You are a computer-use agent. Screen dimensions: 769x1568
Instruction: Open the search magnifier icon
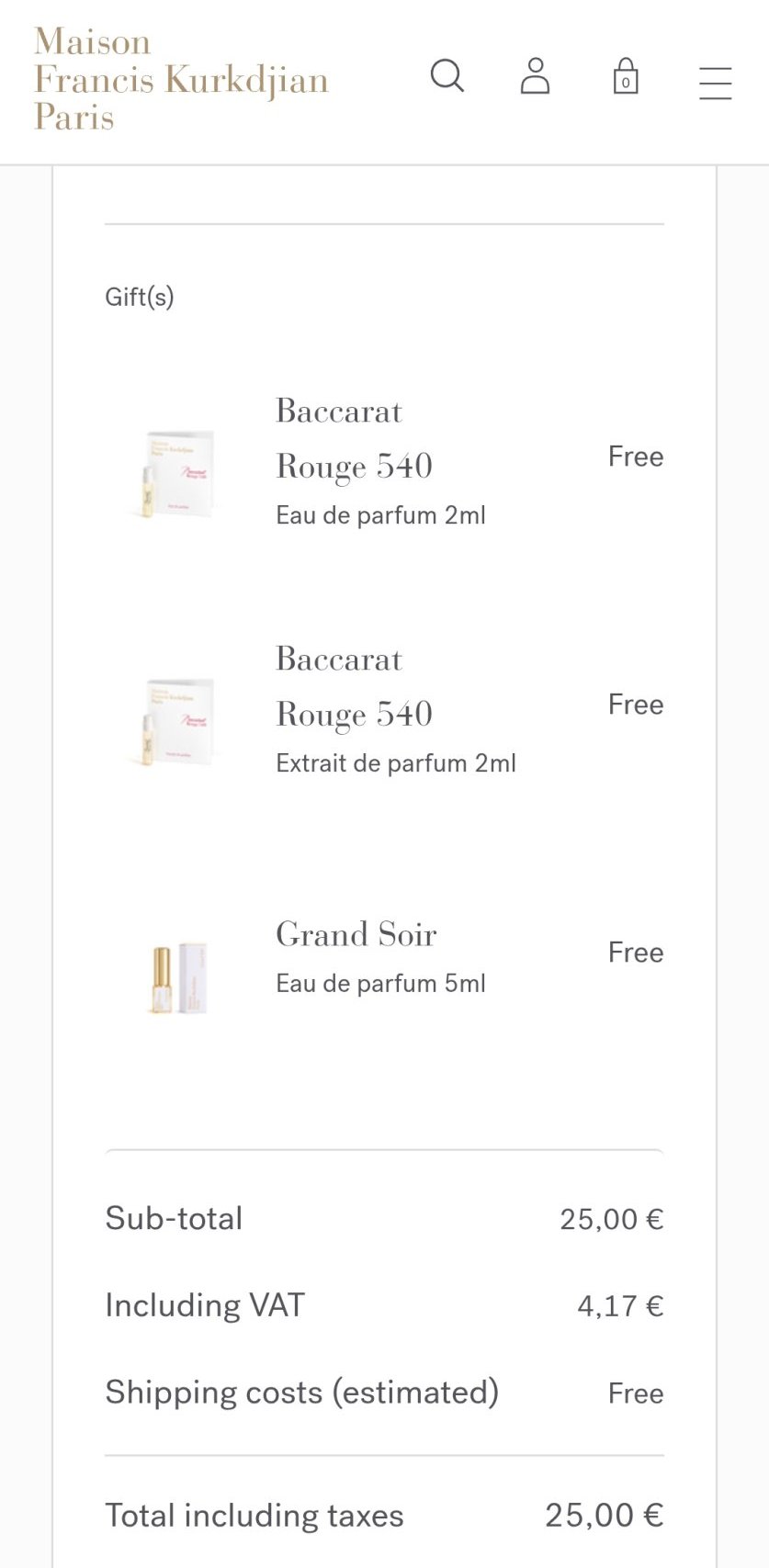point(447,76)
